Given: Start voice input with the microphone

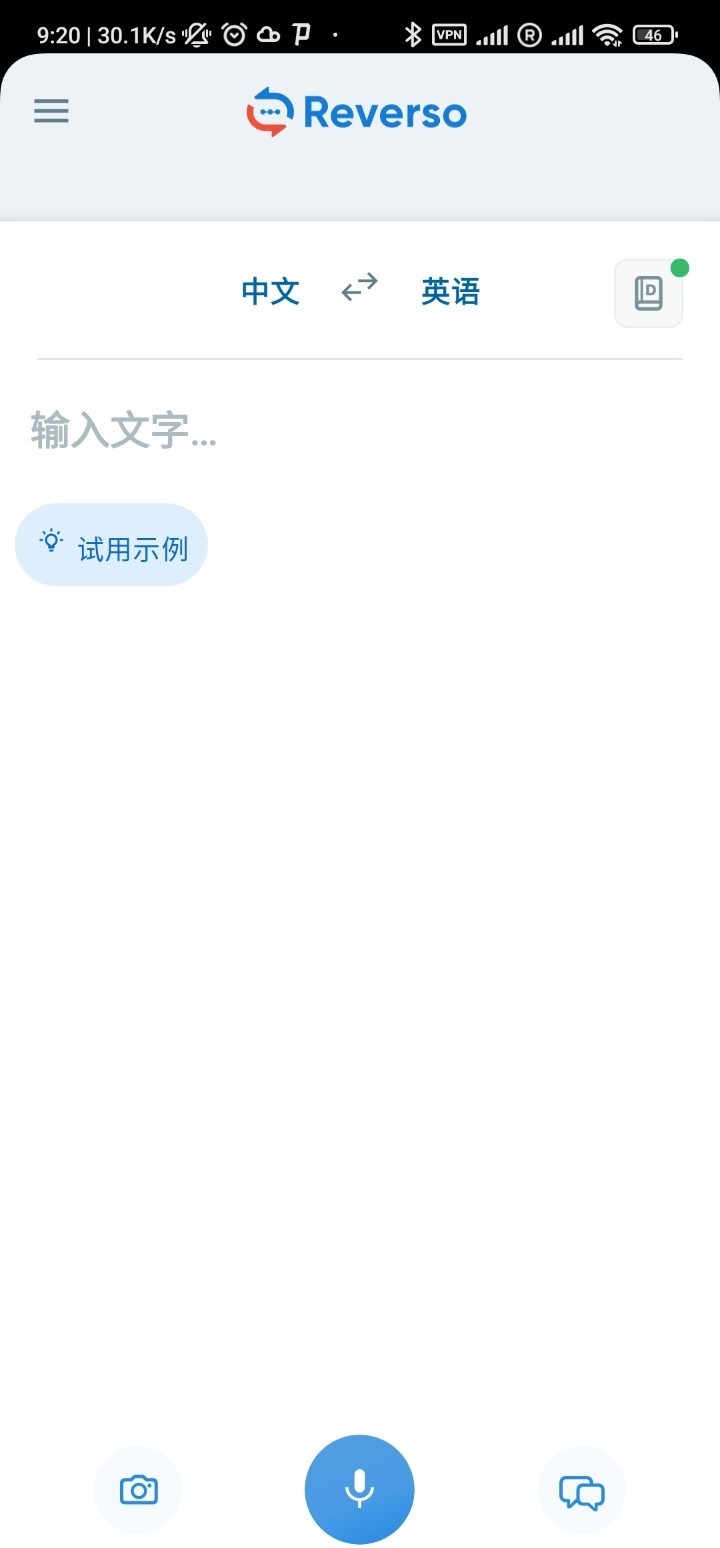Looking at the screenshot, I should coord(360,1490).
